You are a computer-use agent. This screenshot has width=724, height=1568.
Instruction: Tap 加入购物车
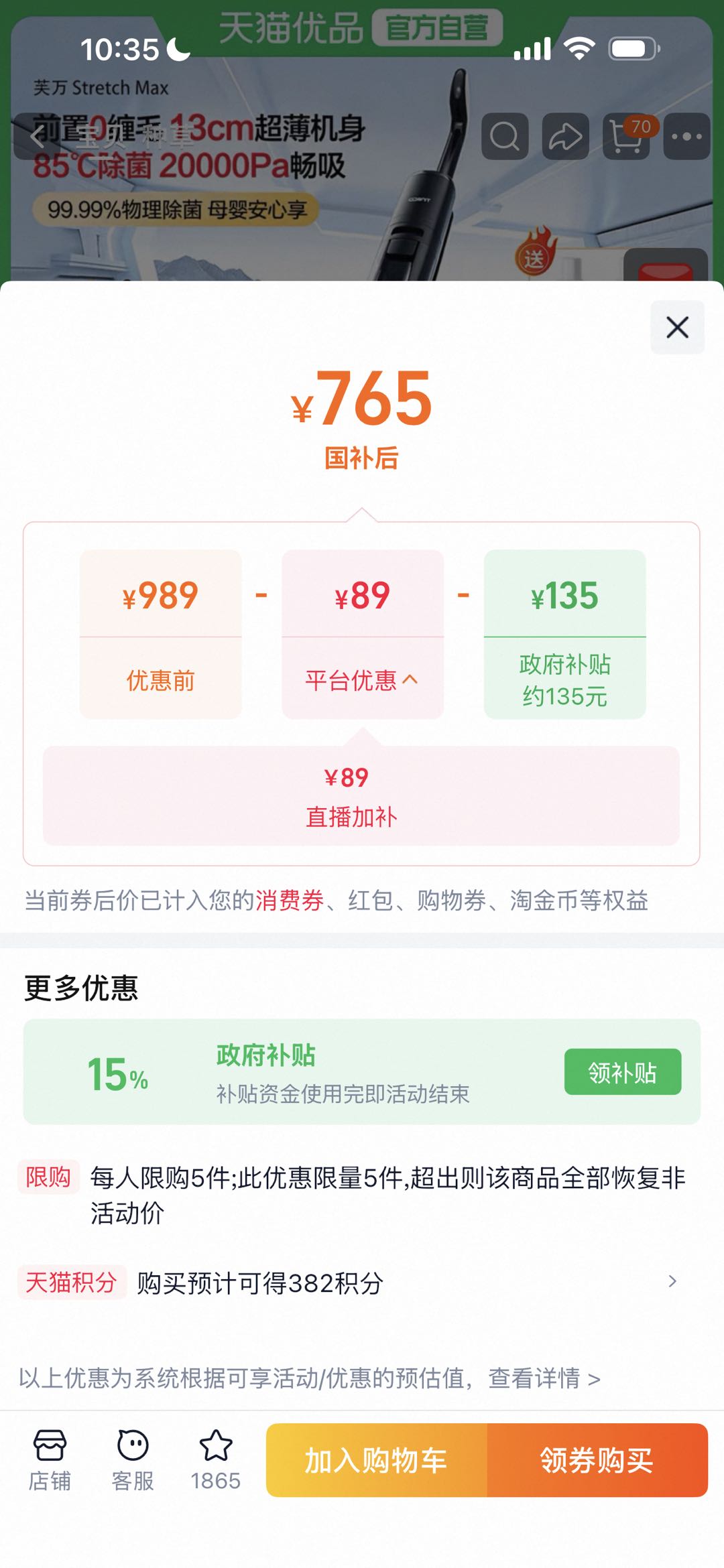[377, 1460]
